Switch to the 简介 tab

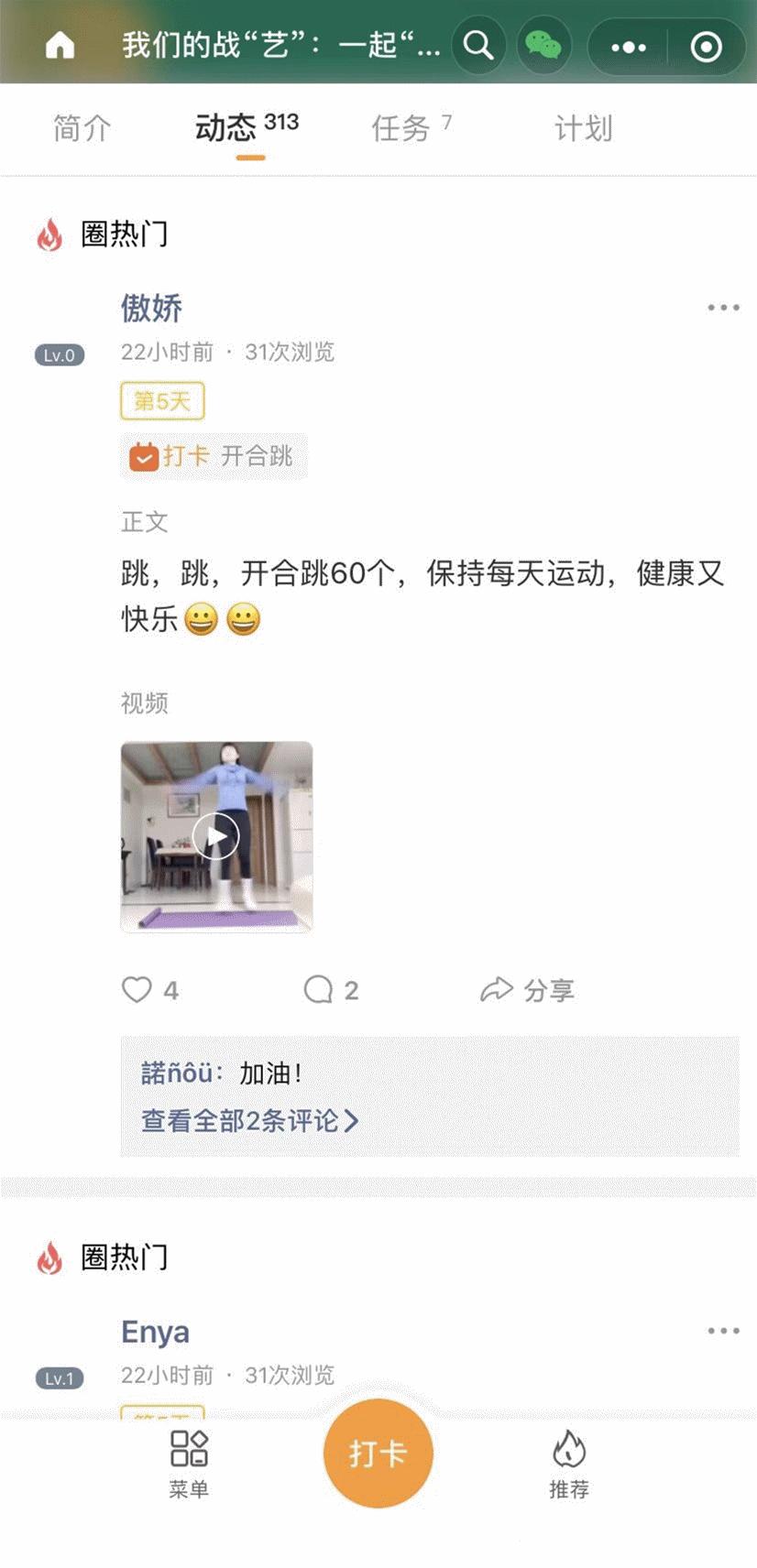pyautogui.click(x=82, y=128)
